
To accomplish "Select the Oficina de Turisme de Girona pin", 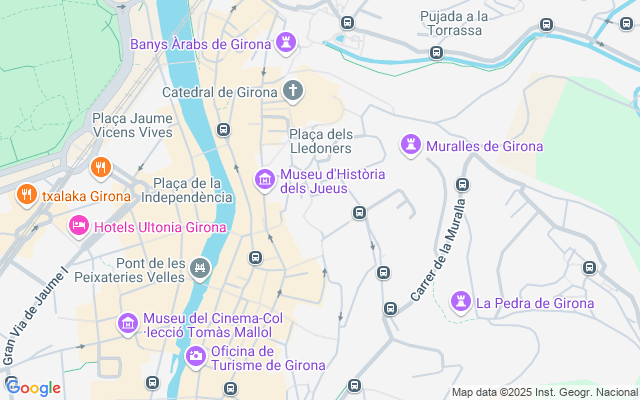I will coord(196,356).
